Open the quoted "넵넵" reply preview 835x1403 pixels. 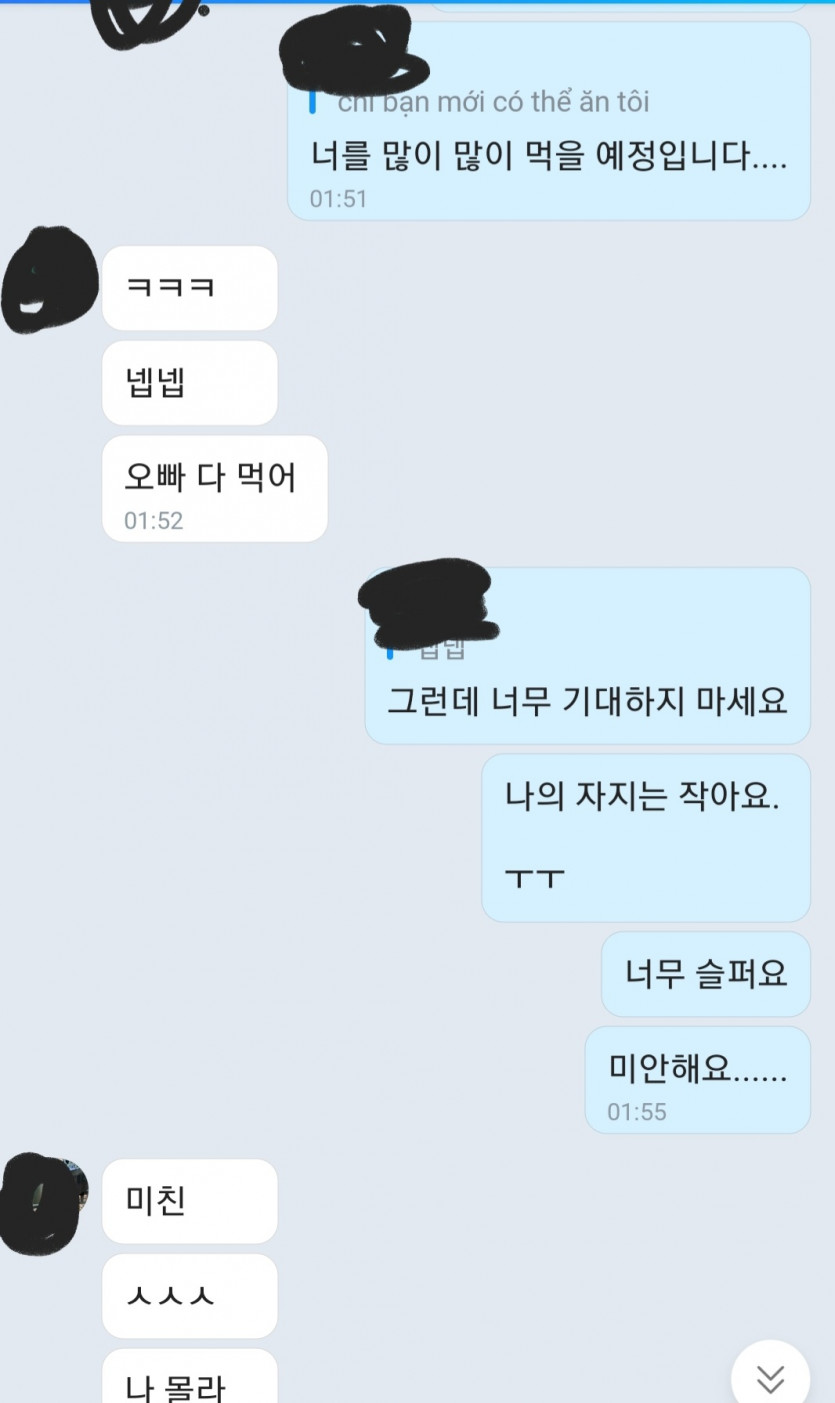point(443,651)
